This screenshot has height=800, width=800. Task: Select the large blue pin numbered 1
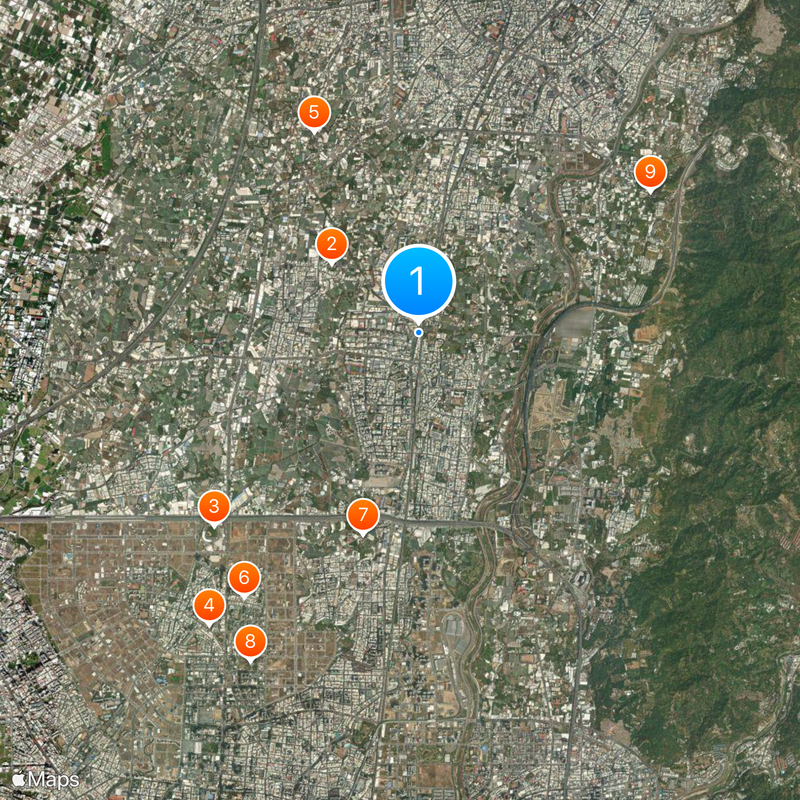(419, 281)
